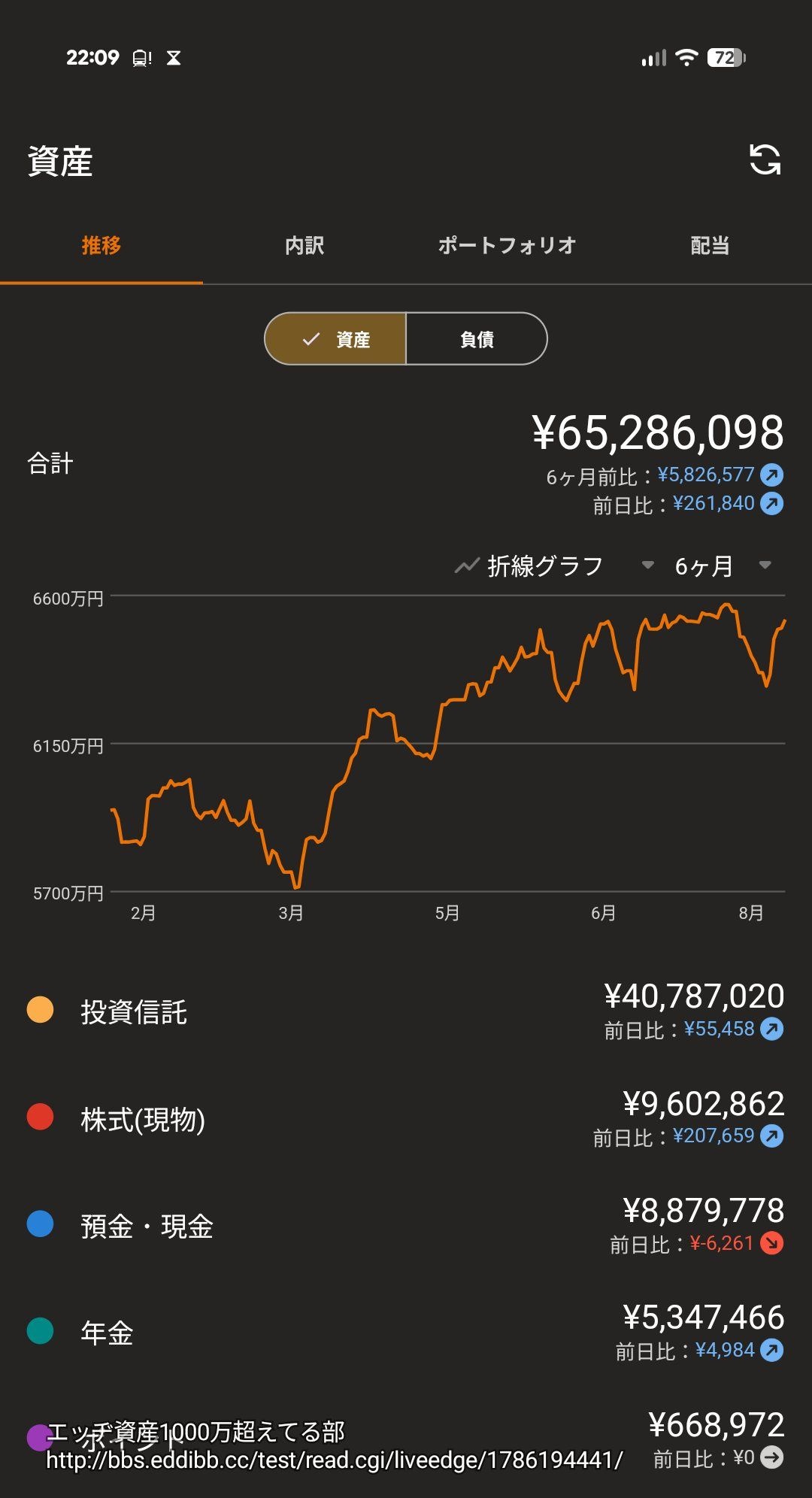Open the 投資信託 asset row
812x1498 pixels.
pos(406,1011)
